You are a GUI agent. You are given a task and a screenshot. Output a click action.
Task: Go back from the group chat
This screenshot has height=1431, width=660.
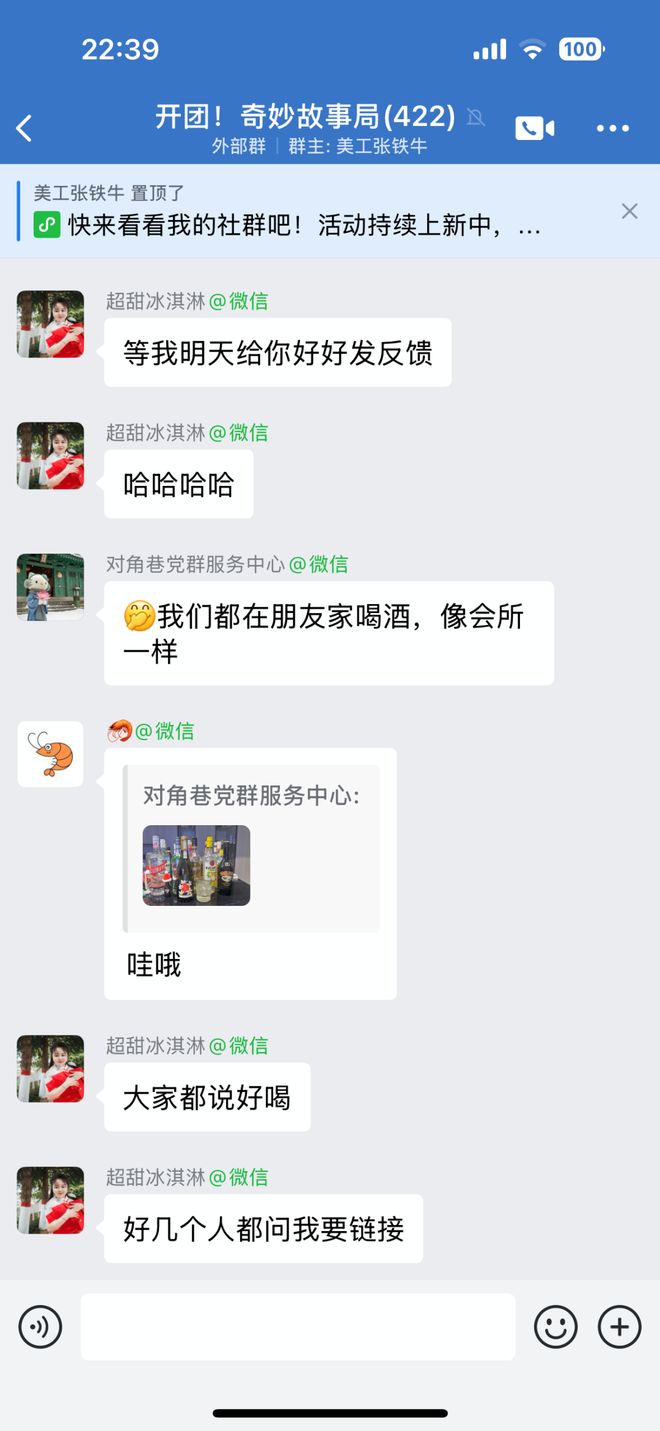pos(25,128)
